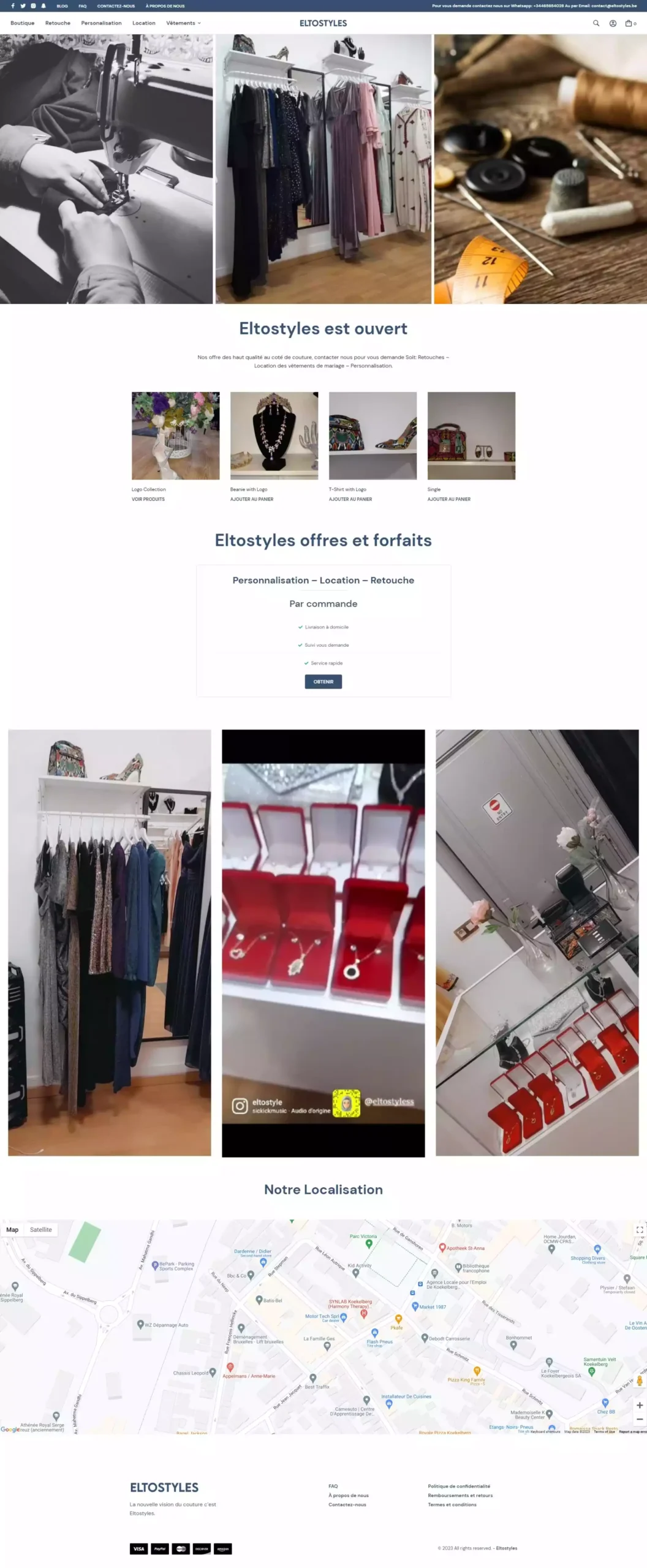The width and height of the screenshot is (647, 1568).
Task: Add T-Shirt with Logo to the cart
Action: tap(350, 499)
